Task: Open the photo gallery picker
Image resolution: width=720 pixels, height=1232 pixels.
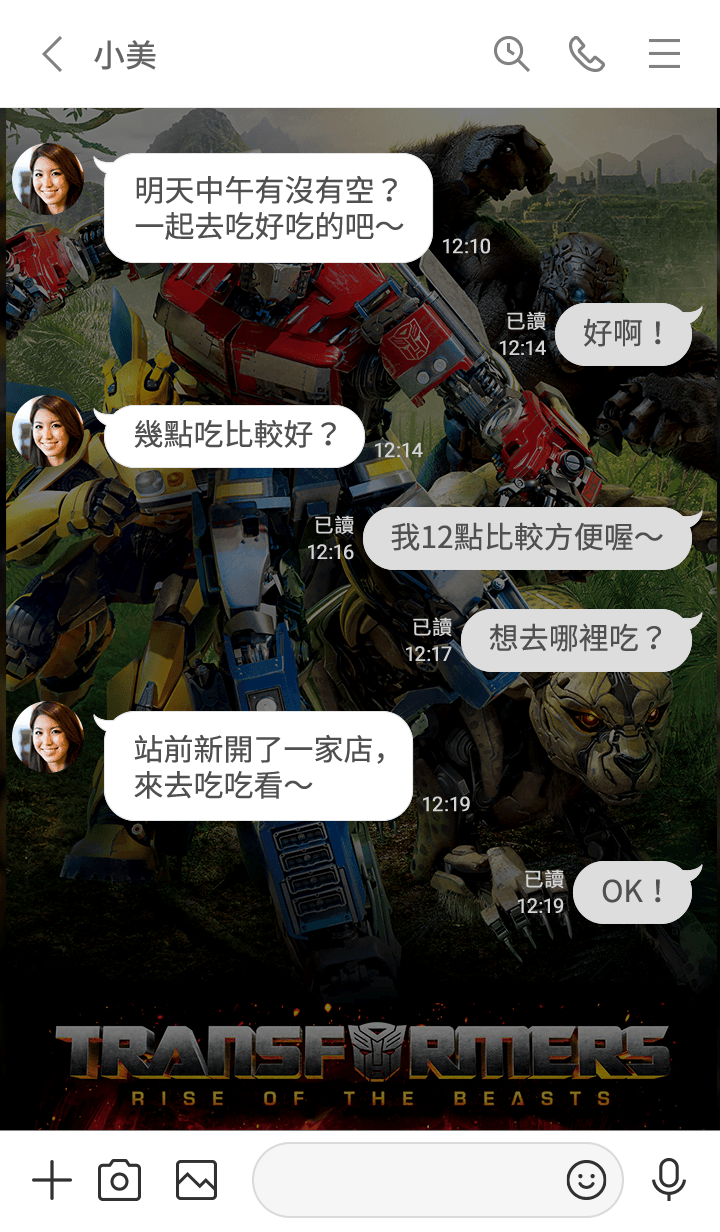Action: (x=196, y=1181)
